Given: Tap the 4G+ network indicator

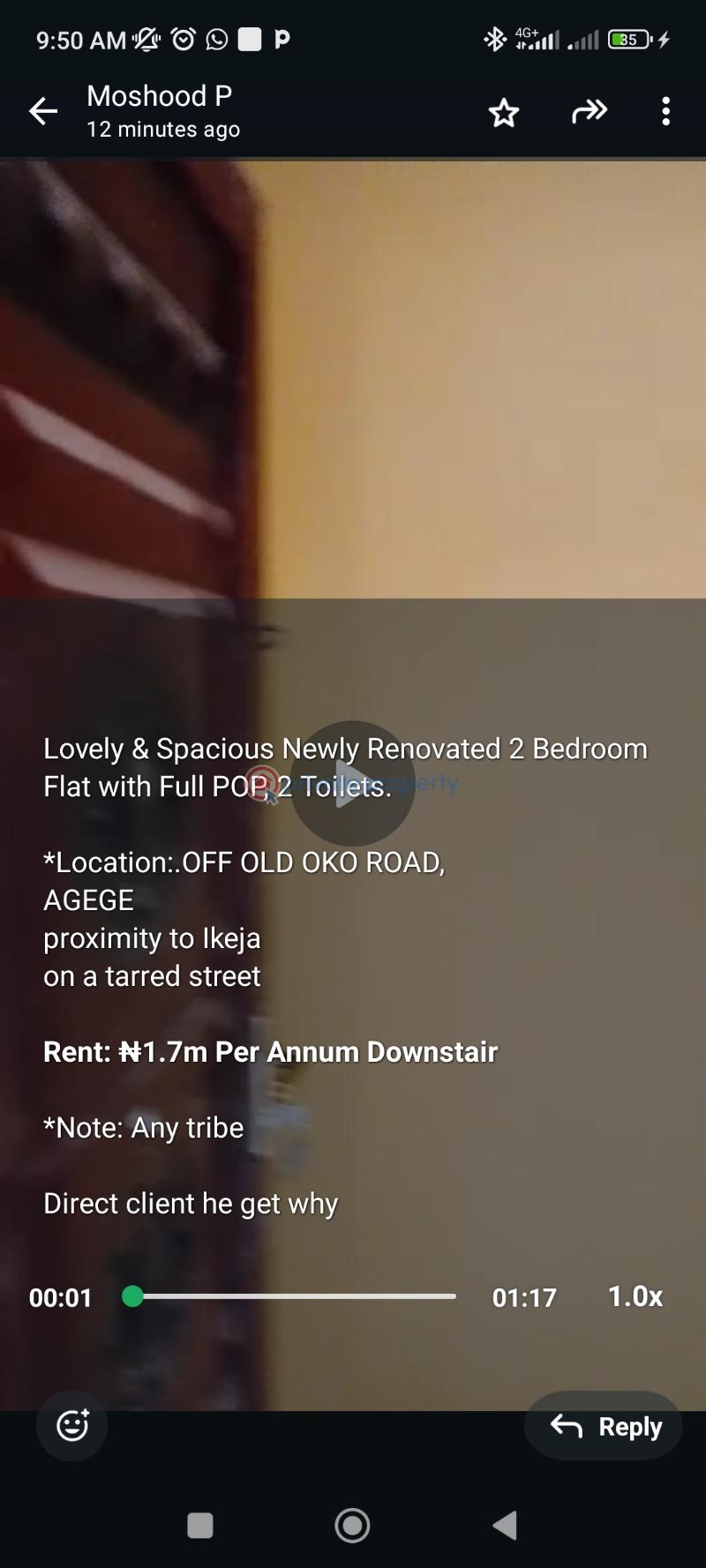Looking at the screenshot, I should [x=529, y=40].
